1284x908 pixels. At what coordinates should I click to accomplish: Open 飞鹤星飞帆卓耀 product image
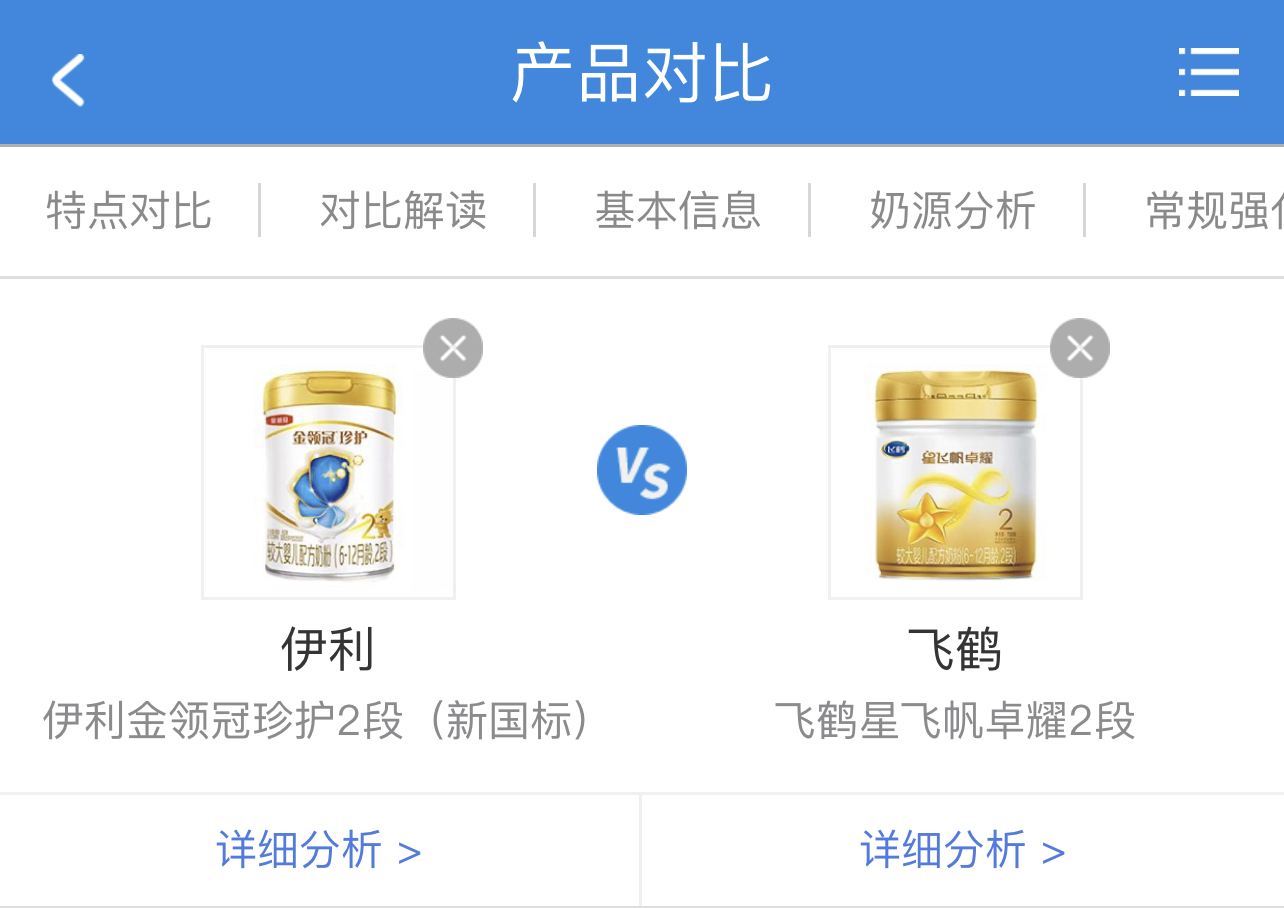(955, 473)
